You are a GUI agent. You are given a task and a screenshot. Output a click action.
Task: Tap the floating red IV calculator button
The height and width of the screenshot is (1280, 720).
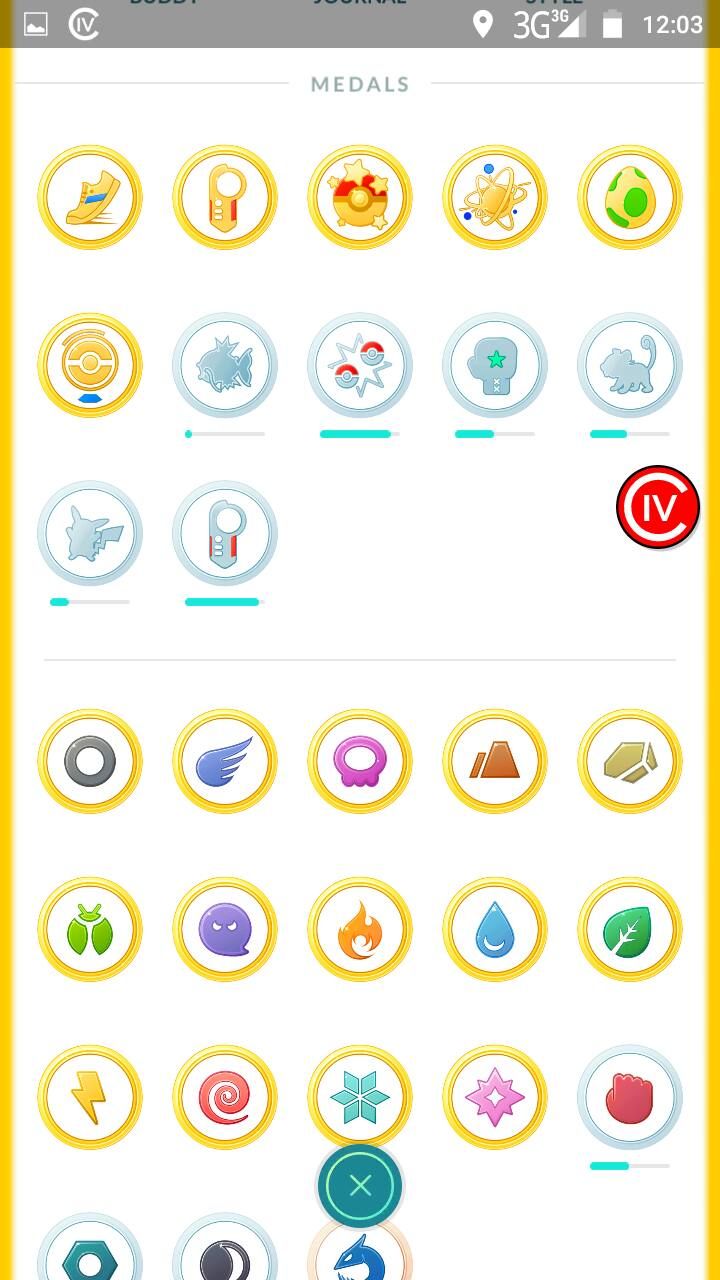tap(658, 507)
